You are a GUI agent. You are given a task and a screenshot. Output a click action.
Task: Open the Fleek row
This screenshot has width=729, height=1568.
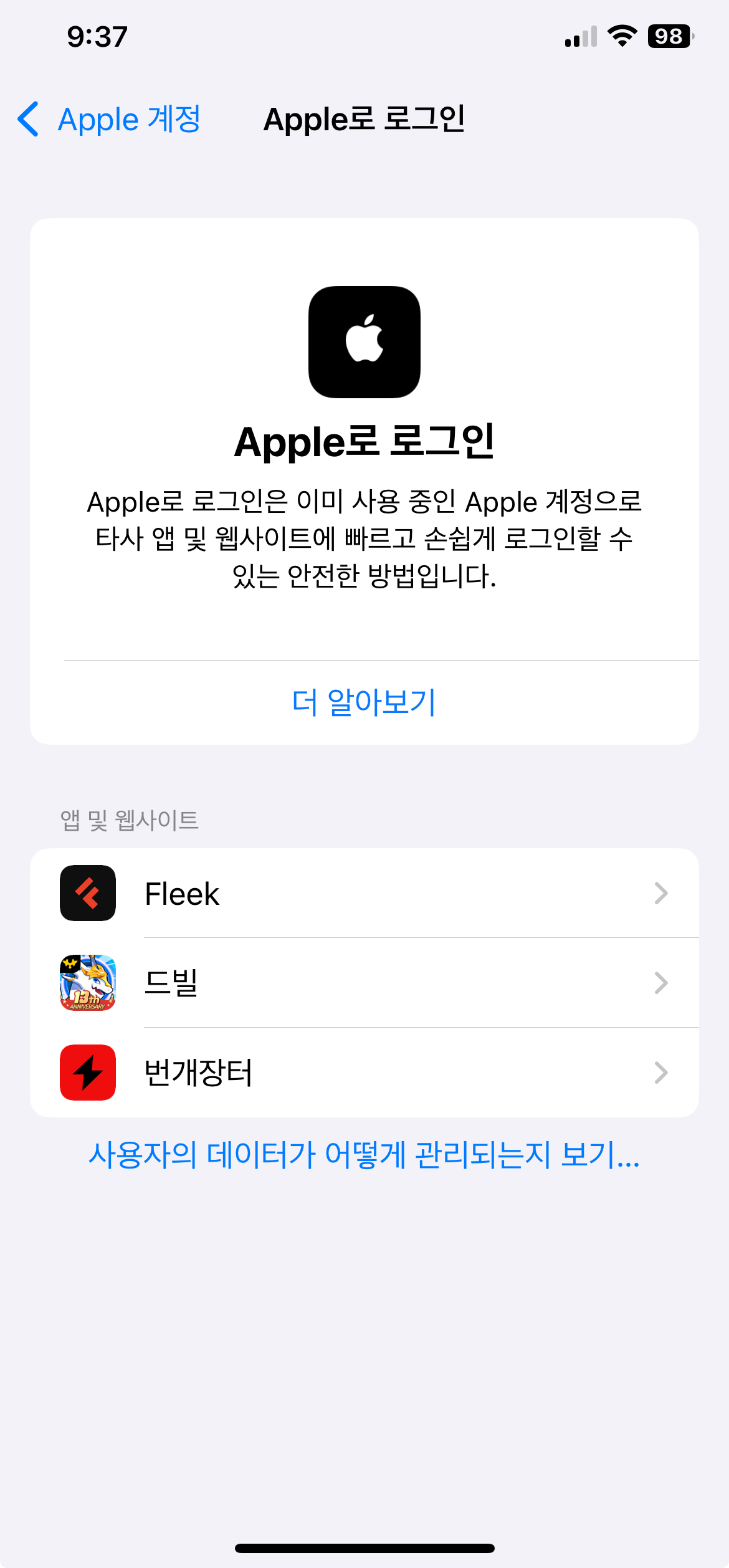[364, 893]
